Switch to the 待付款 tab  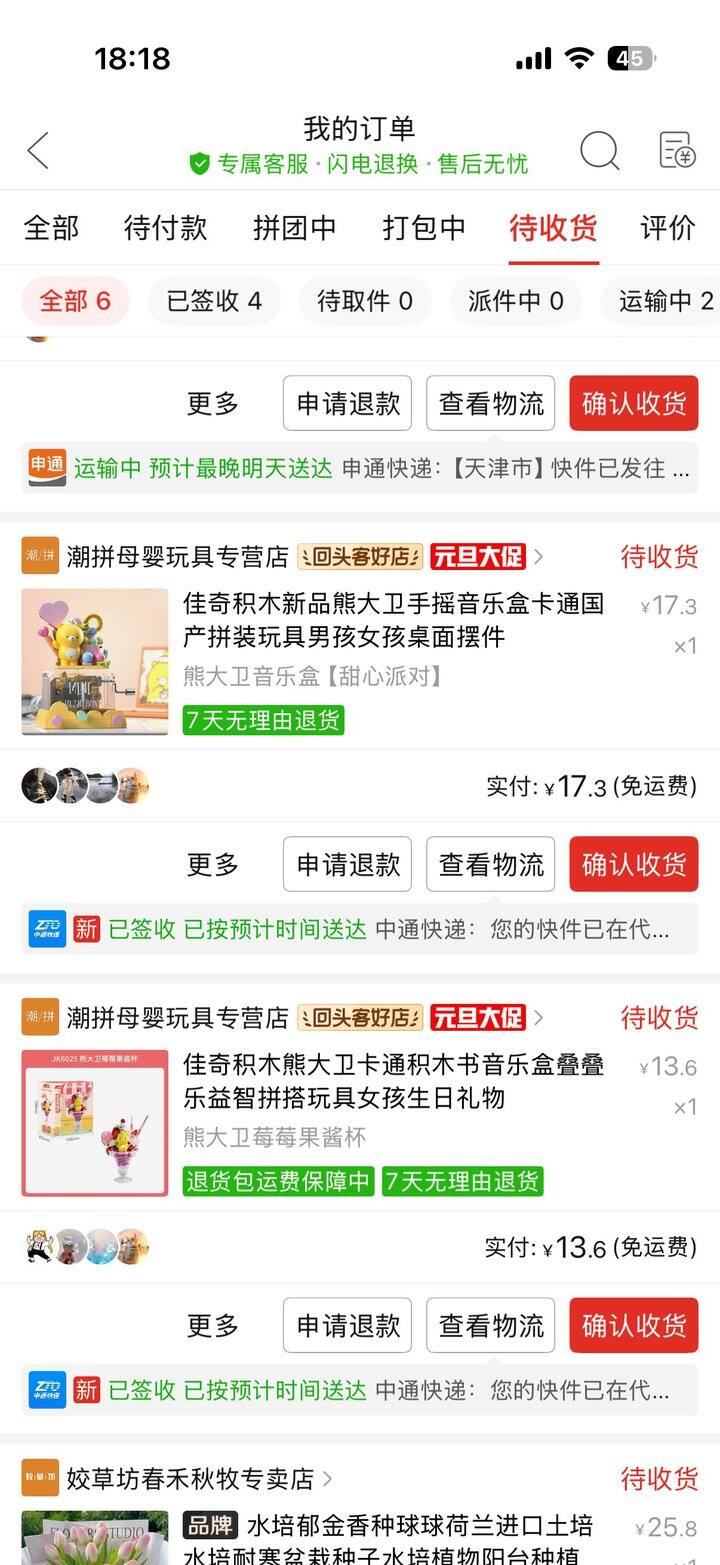[x=165, y=228]
